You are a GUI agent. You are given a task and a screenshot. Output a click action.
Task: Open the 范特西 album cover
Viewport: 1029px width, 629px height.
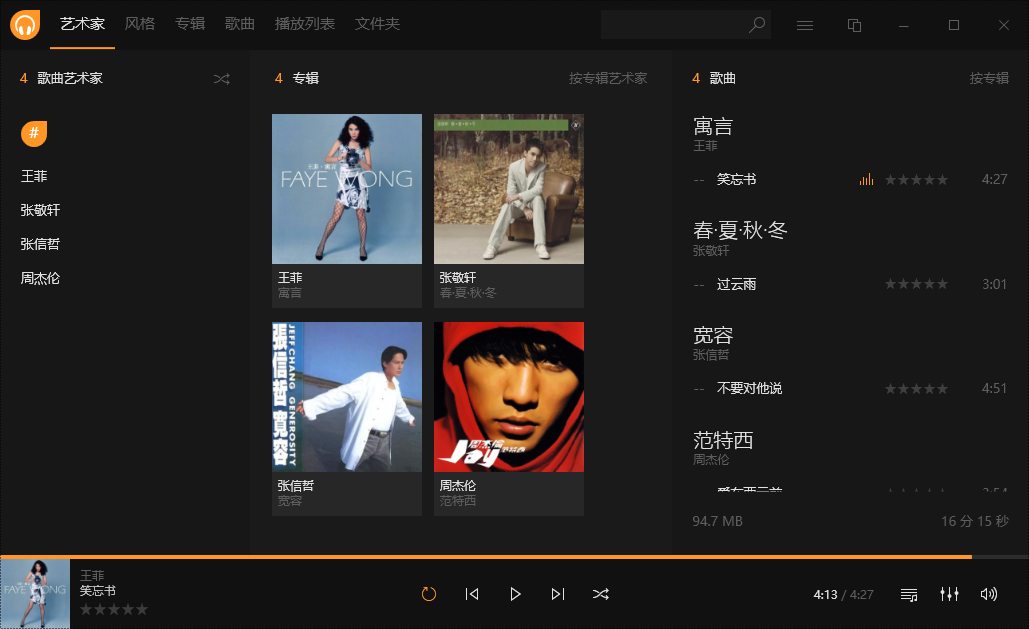click(x=509, y=397)
